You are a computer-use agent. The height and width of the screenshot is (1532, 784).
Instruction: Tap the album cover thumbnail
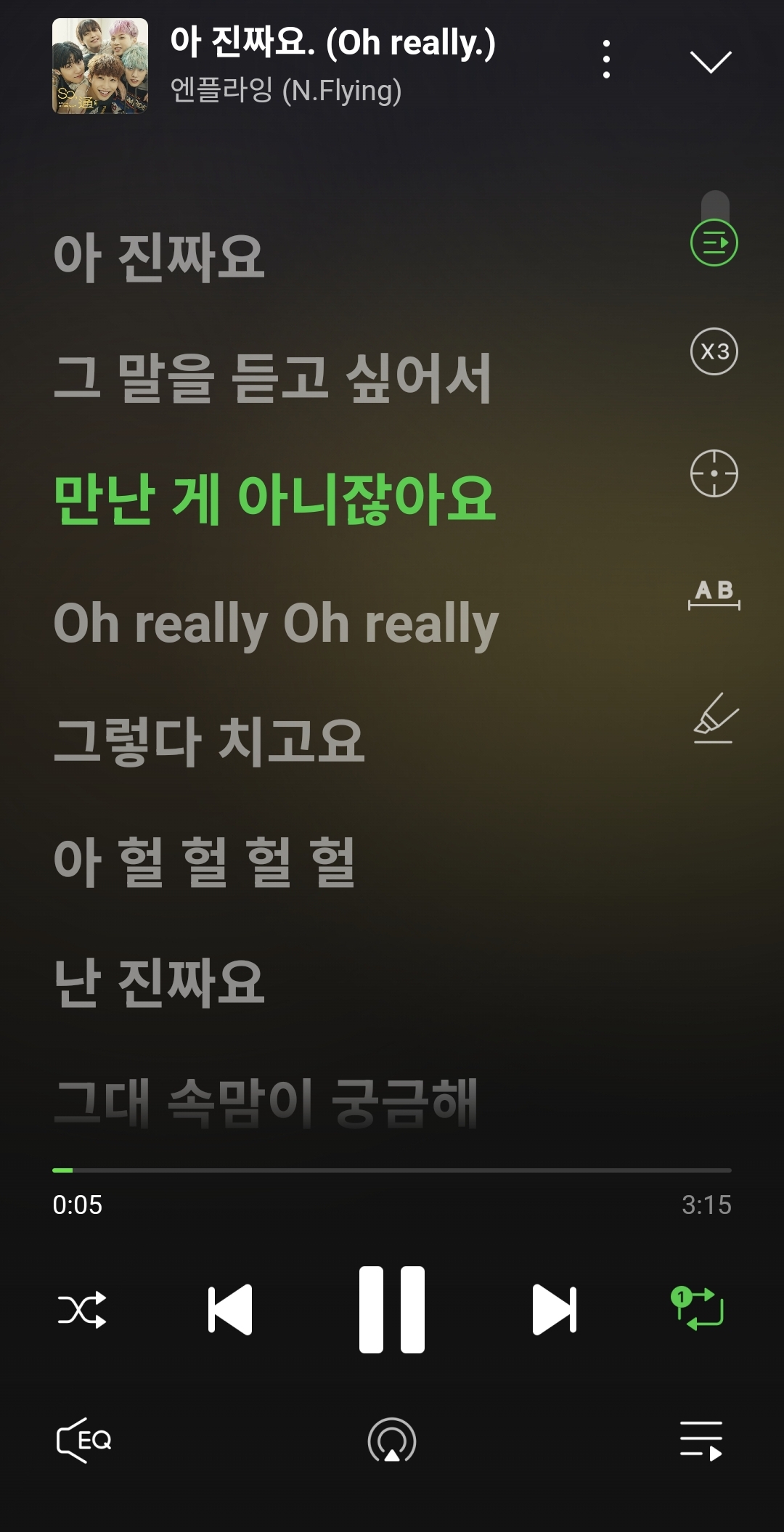100,66
